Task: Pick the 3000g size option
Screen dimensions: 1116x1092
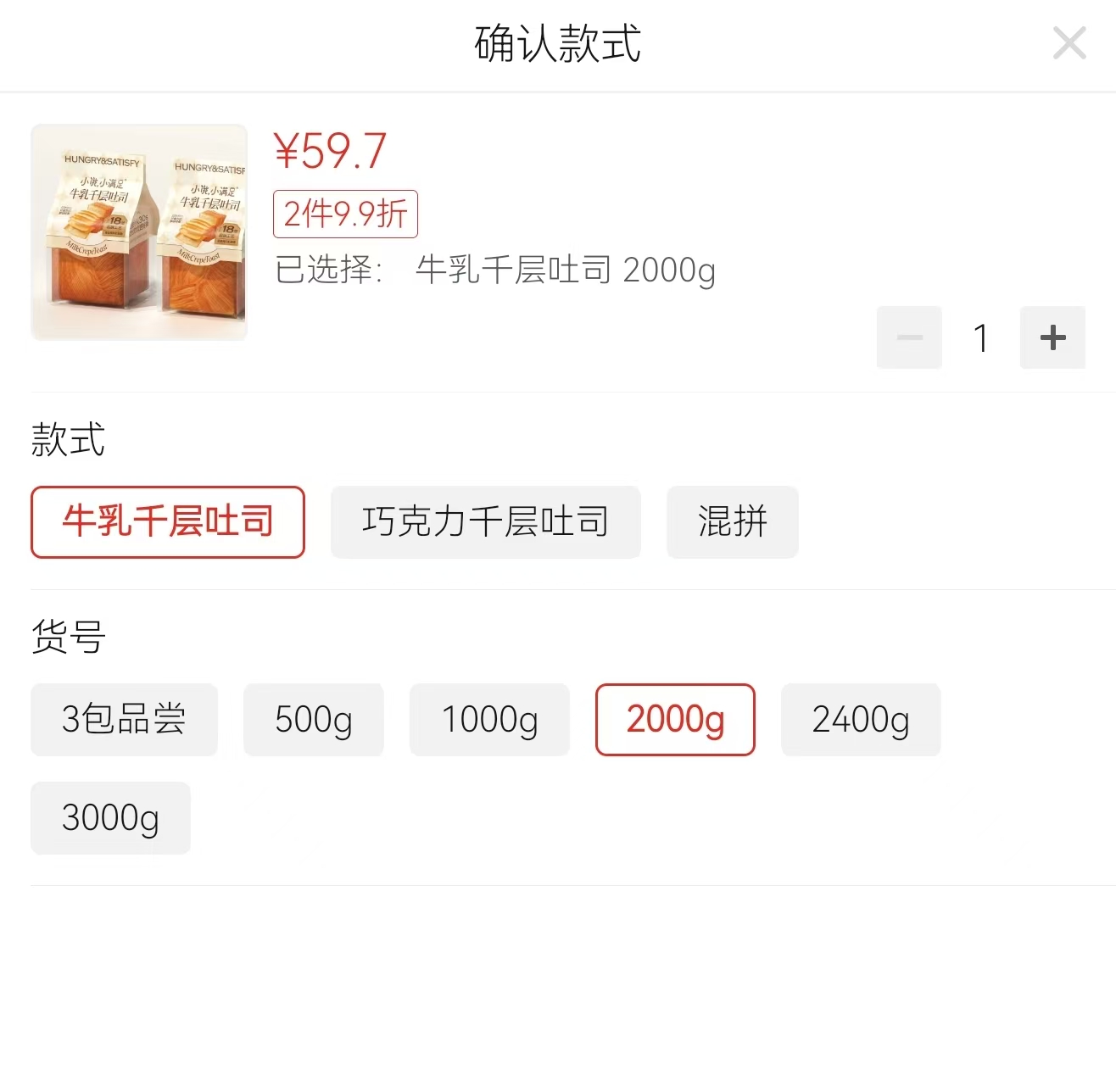Action: [110, 818]
